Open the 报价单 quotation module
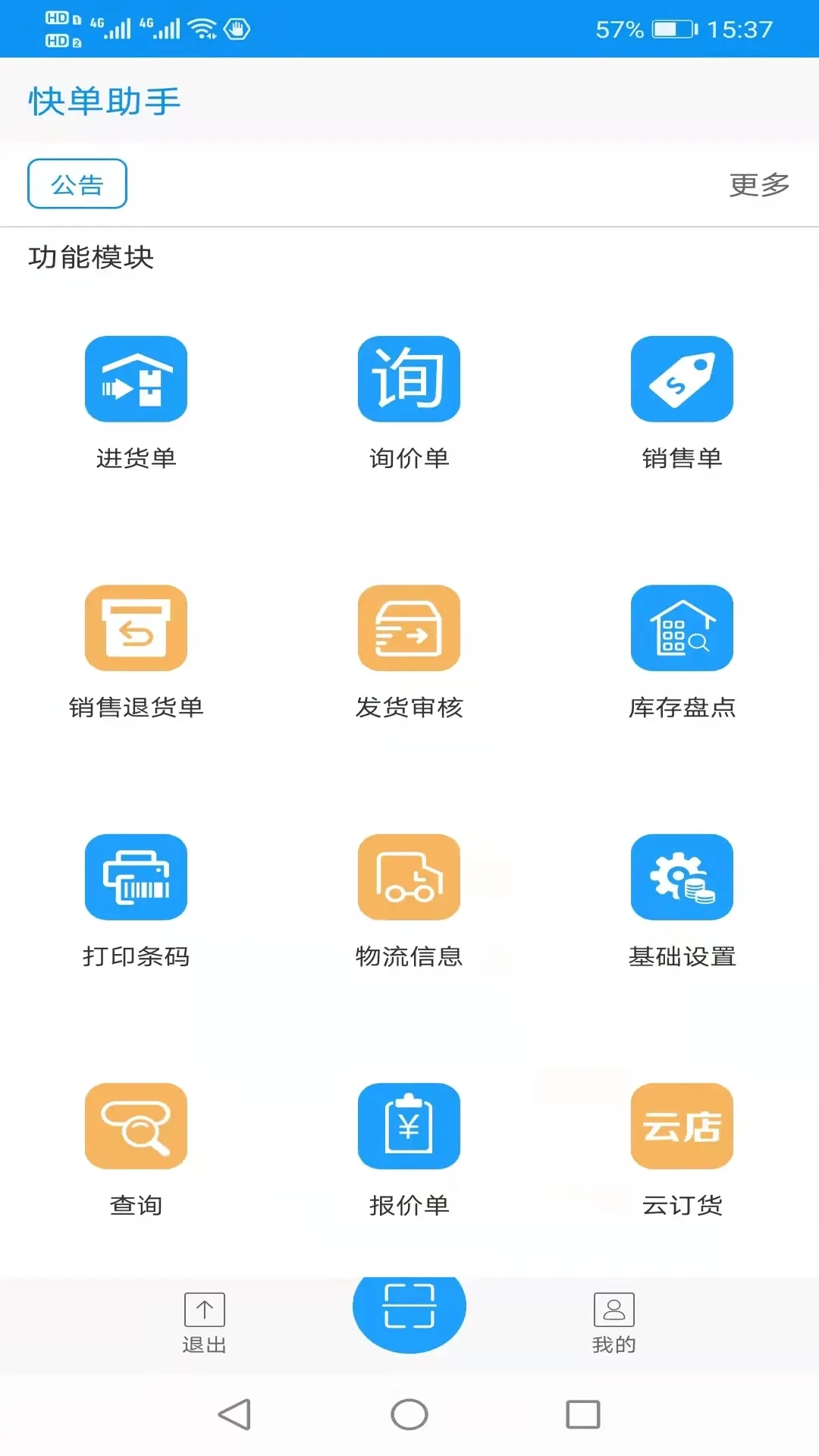Image resolution: width=819 pixels, height=1456 pixels. coord(409,1125)
